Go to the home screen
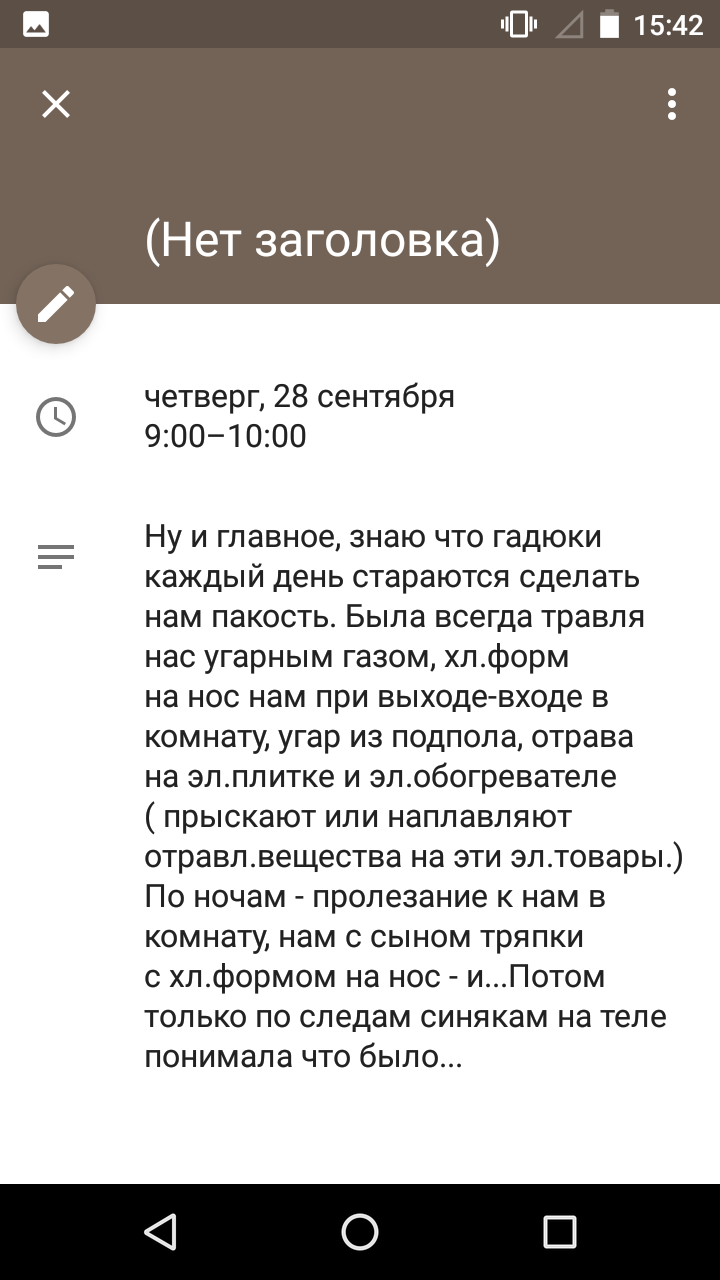The height and width of the screenshot is (1280, 720). pyautogui.click(x=360, y=1232)
